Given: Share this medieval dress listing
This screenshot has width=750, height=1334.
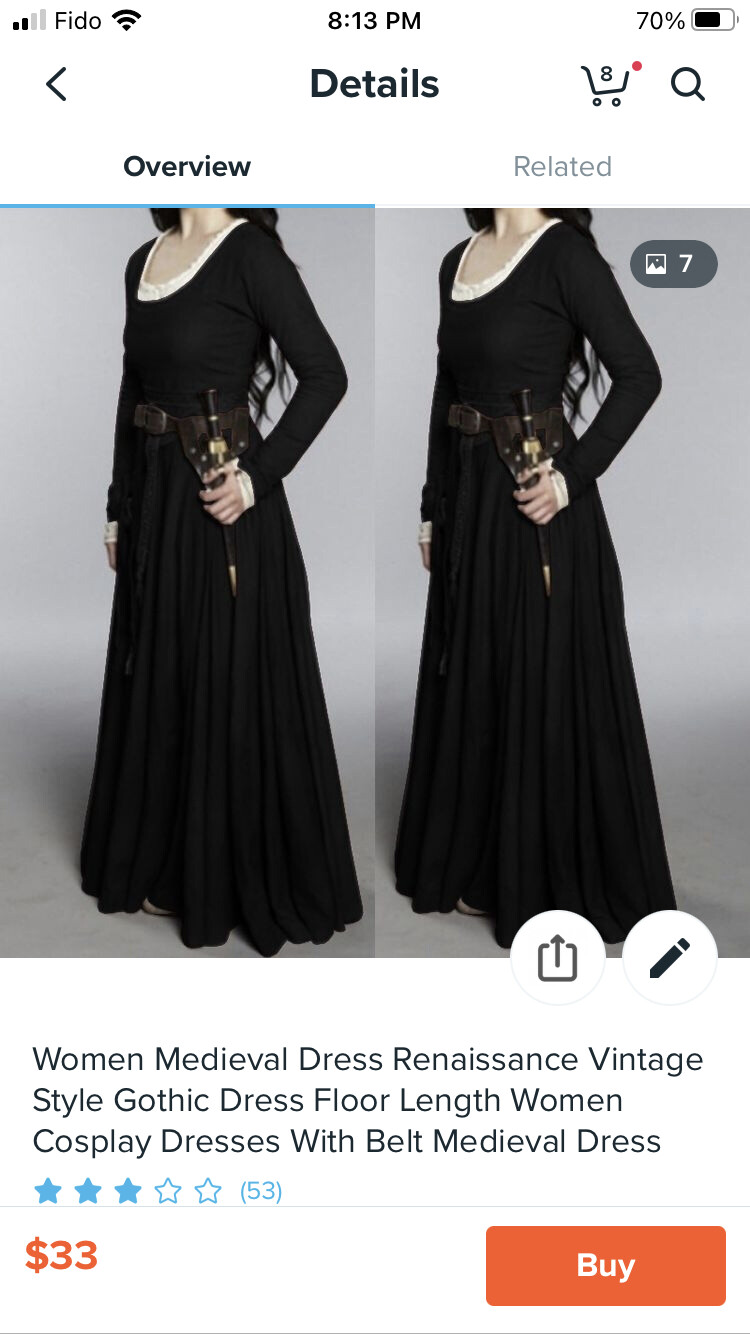Looking at the screenshot, I should (558, 958).
